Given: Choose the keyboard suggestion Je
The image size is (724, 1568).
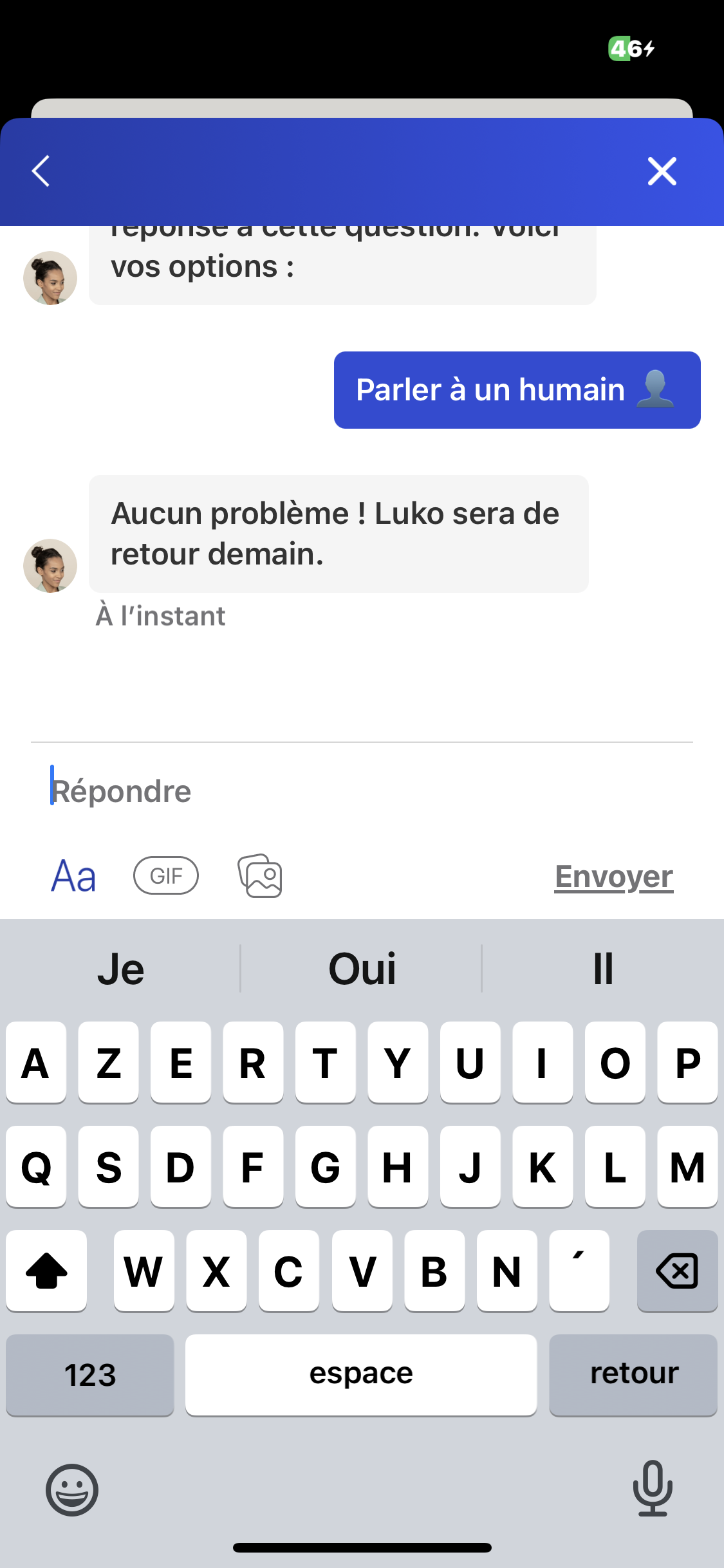Looking at the screenshot, I should point(121,969).
